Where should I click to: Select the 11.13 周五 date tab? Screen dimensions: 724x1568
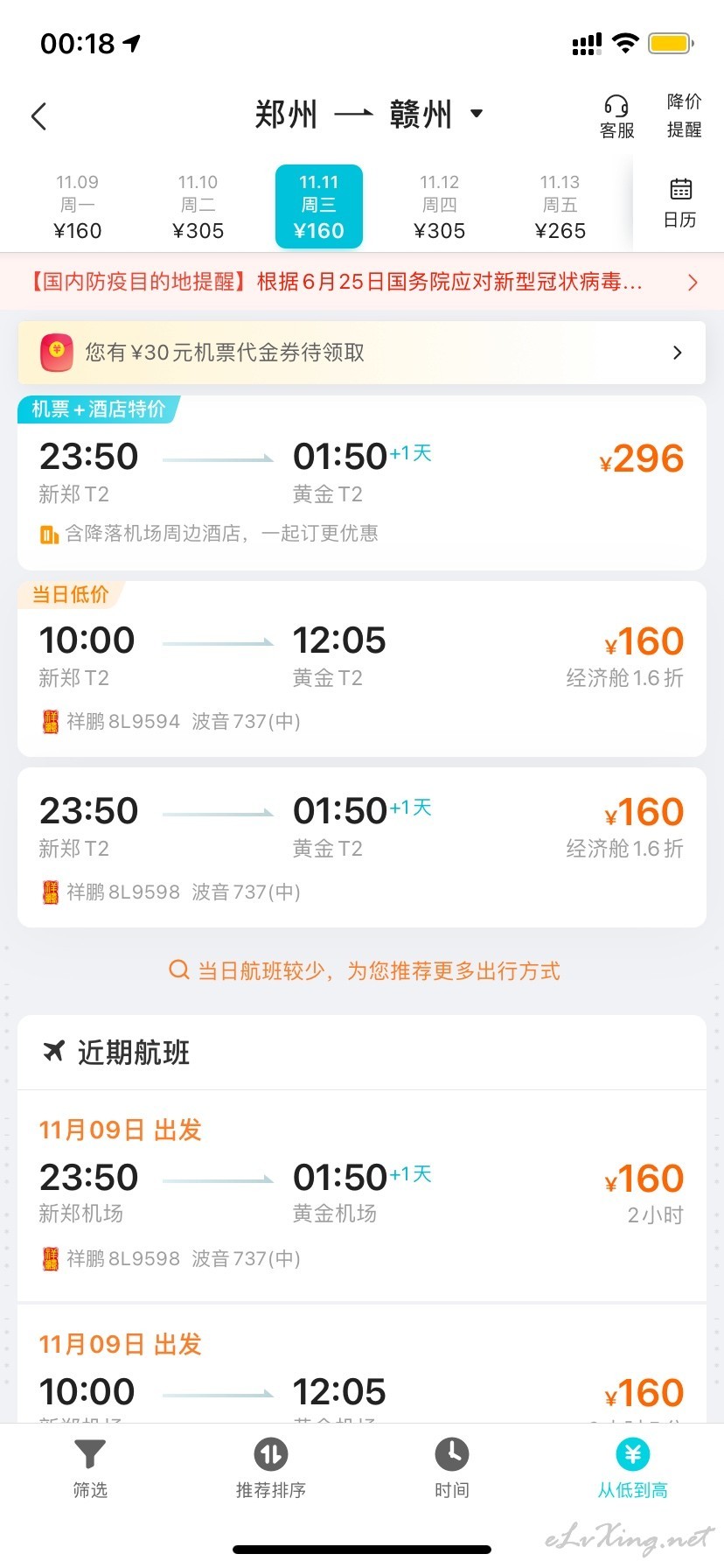tap(560, 206)
